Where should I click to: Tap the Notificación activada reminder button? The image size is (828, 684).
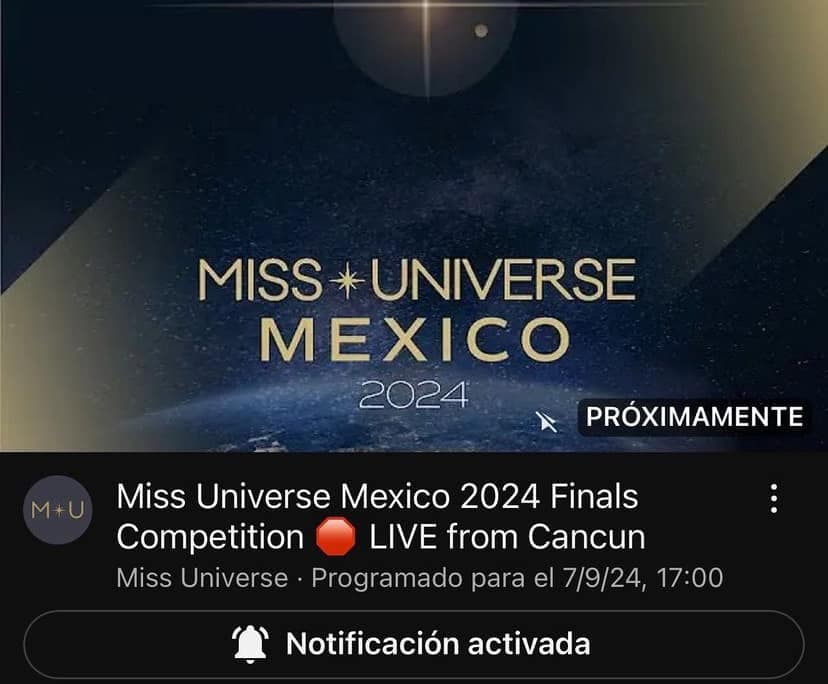(414, 644)
